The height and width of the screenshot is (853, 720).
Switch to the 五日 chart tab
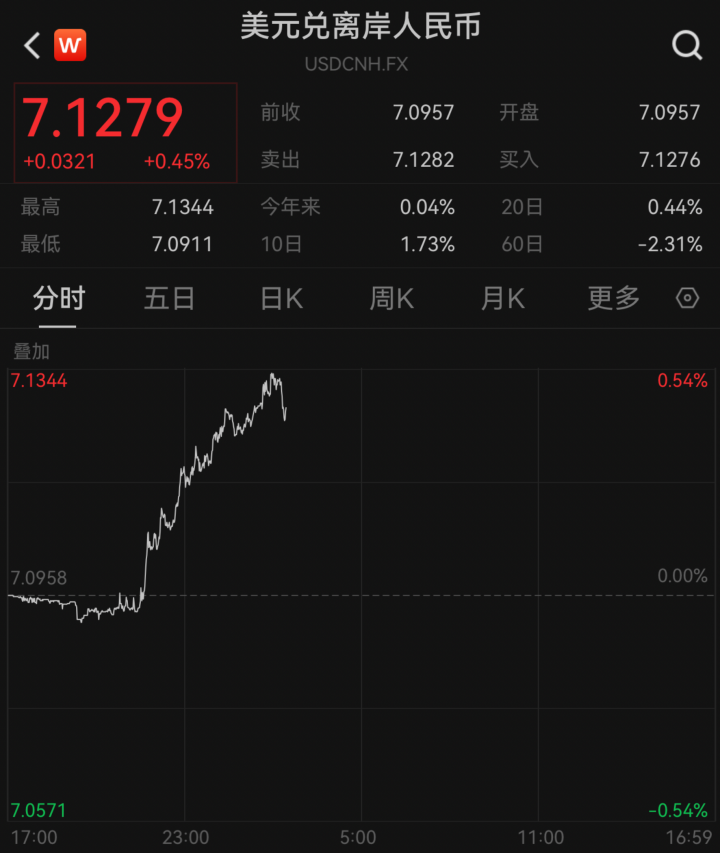pyautogui.click(x=168, y=298)
